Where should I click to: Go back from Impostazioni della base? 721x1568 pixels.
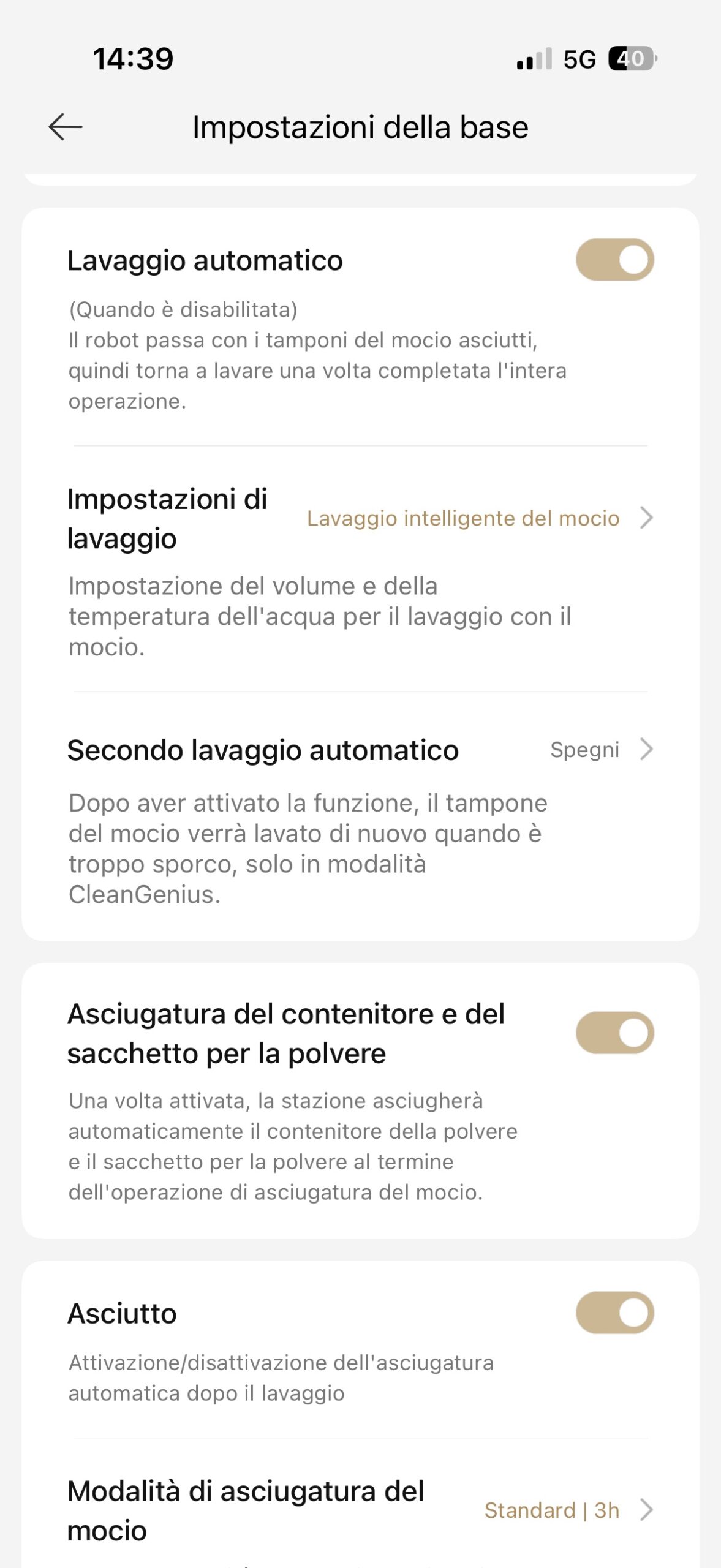tap(65, 127)
